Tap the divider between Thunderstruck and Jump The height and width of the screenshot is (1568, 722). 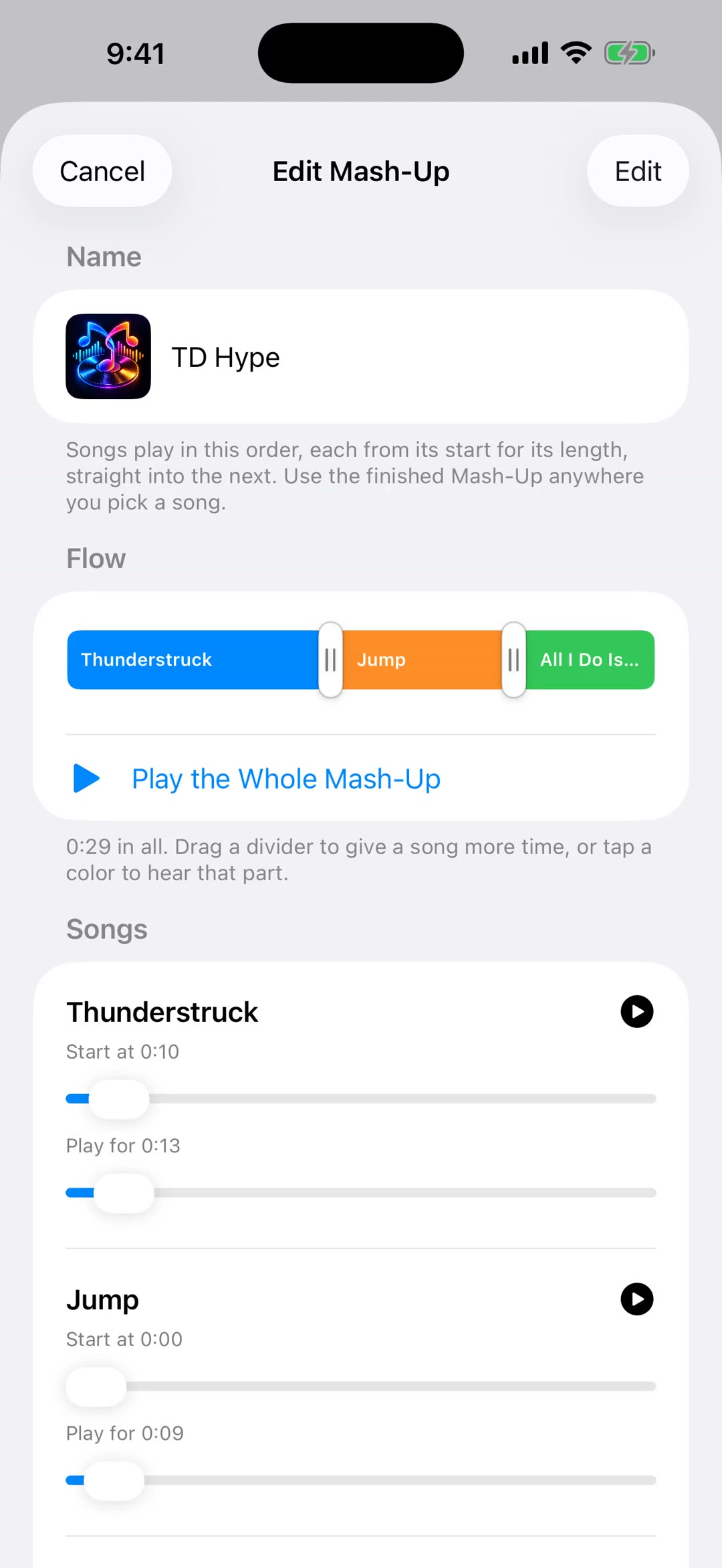pos(330,660)
